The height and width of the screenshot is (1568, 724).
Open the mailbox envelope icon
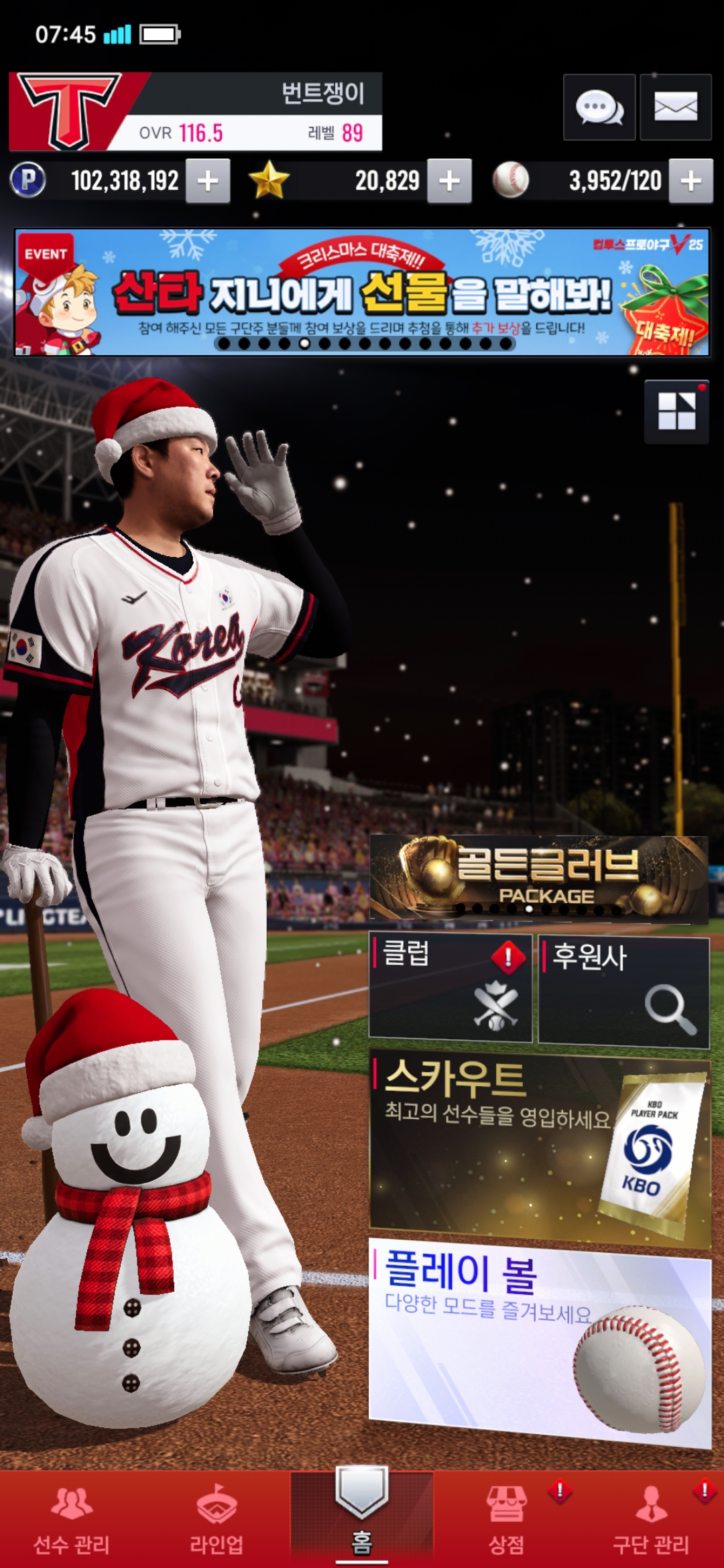(675, 107)
